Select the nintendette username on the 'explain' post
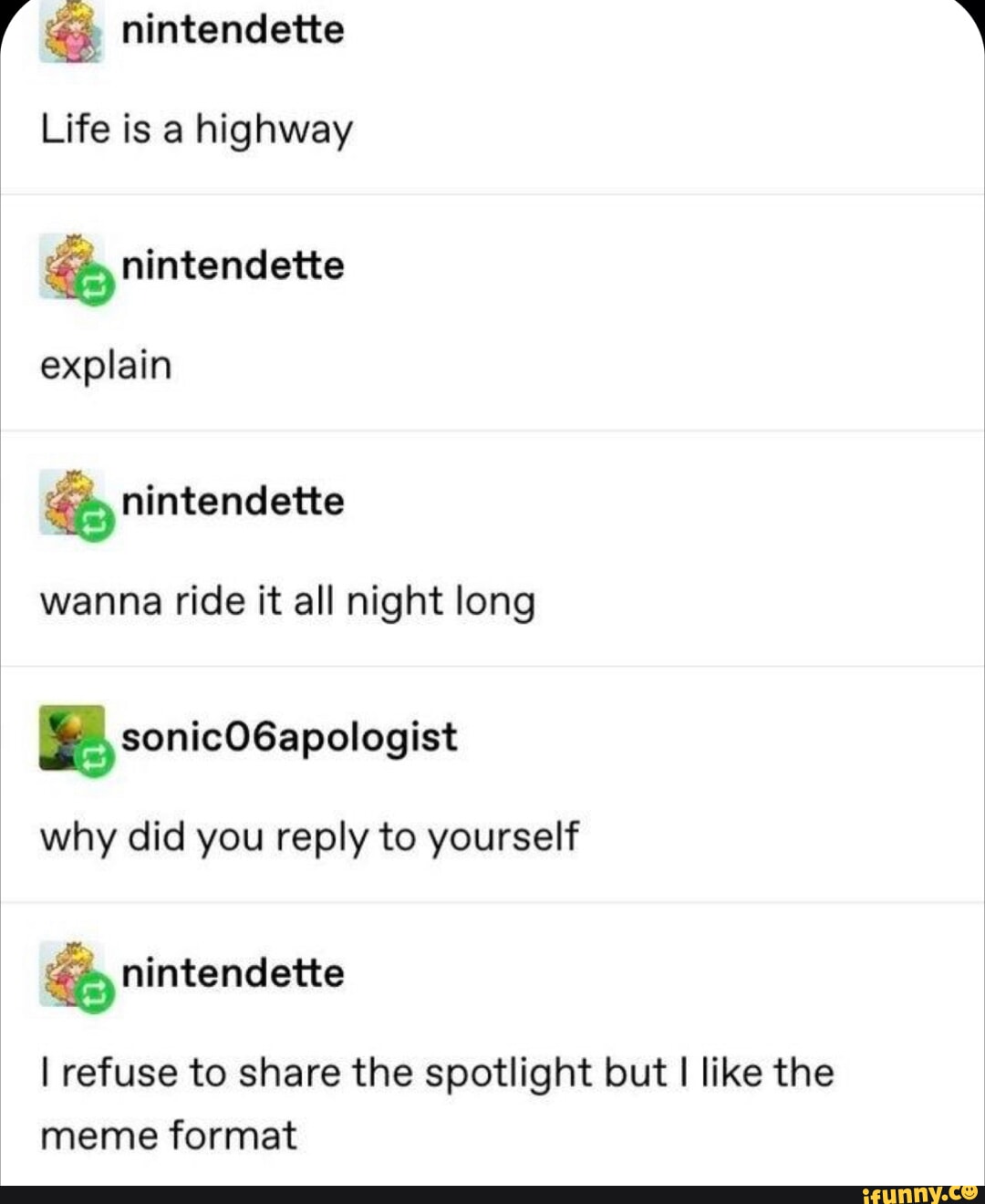This screenshot has width=985, height=1204. coord(233,265)
